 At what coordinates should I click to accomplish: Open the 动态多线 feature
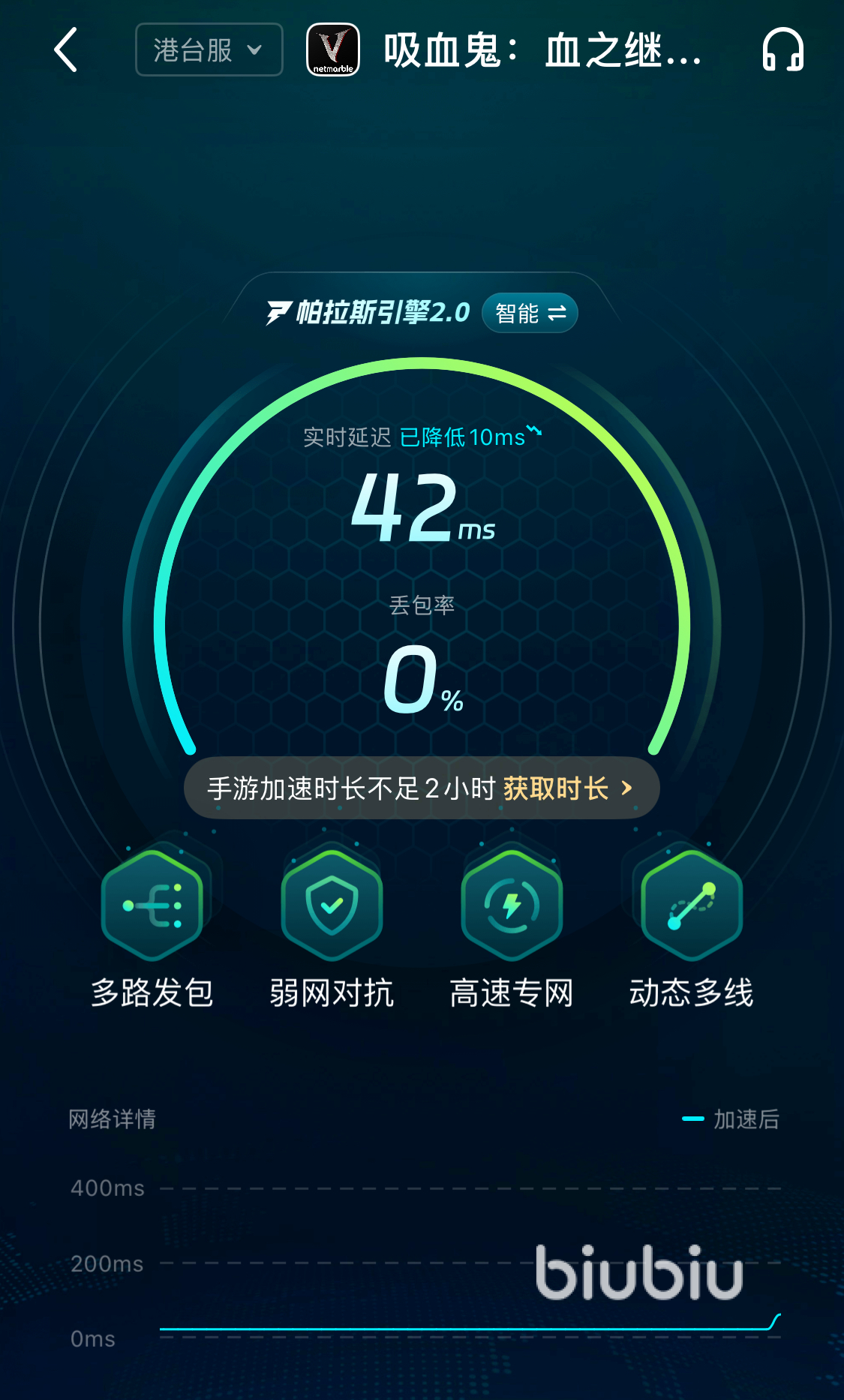691,906
